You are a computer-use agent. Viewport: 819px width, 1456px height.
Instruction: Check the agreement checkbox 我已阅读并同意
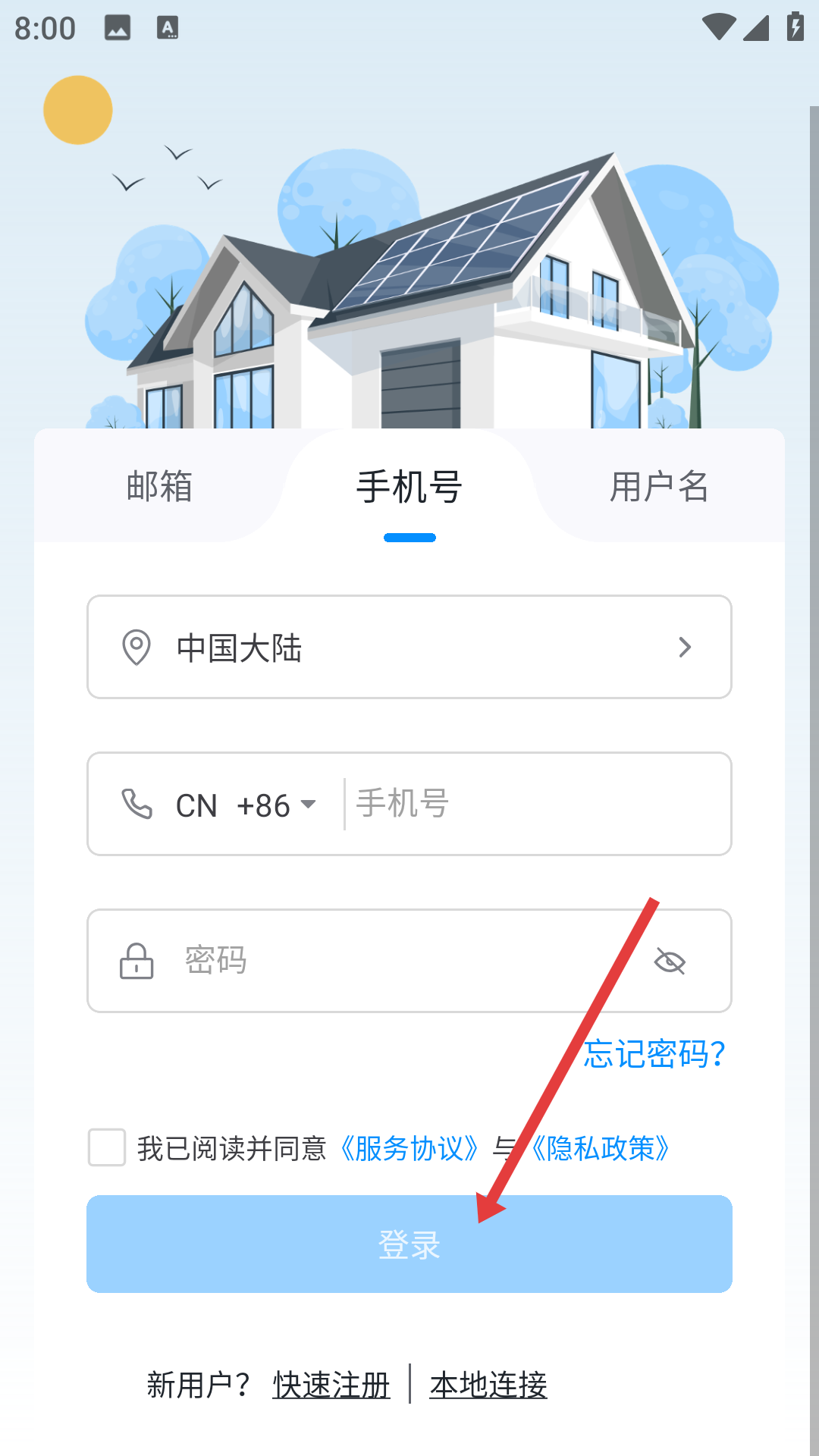107,1147
